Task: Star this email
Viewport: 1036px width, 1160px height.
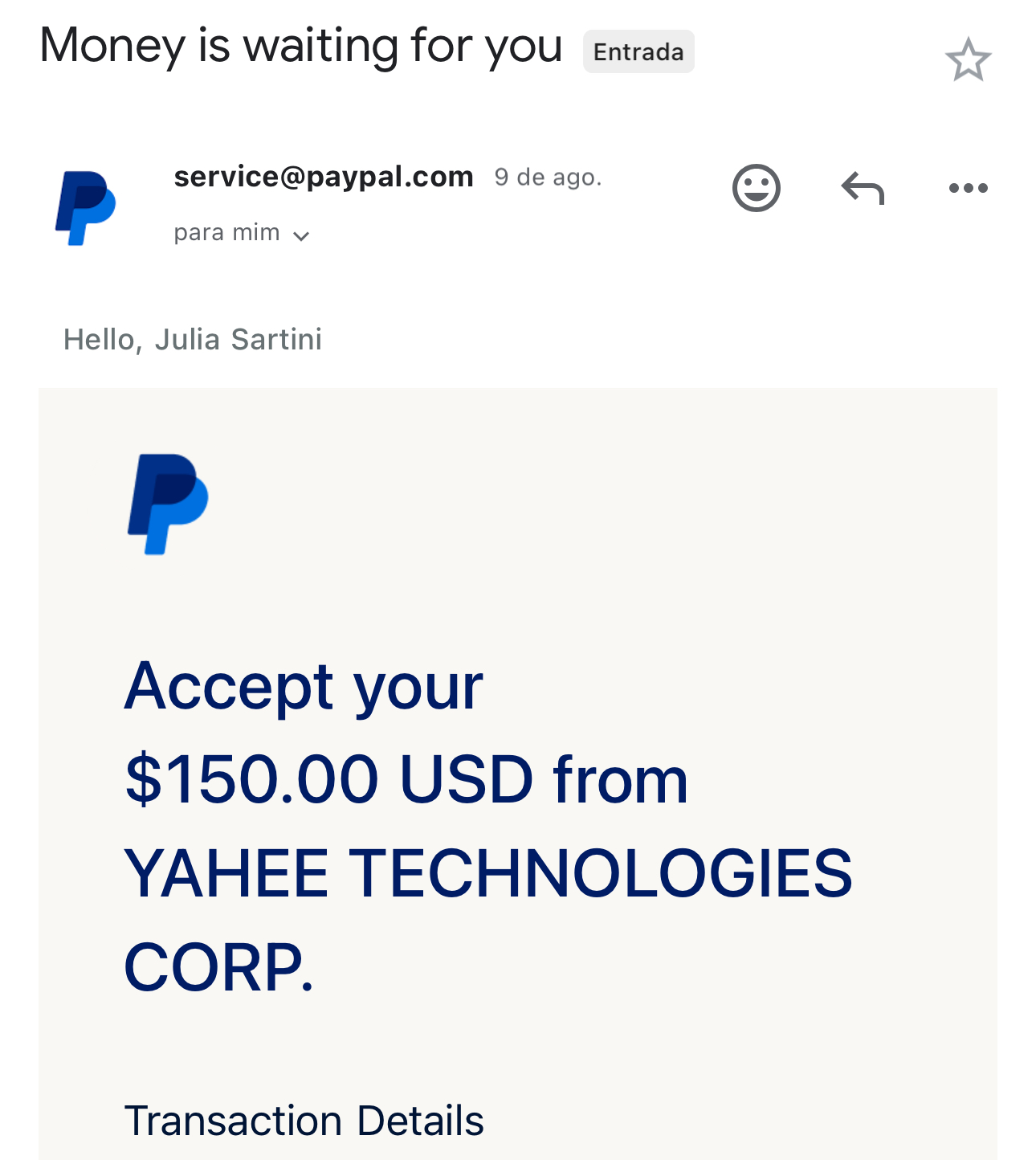Action: click(x=968, y=59)
